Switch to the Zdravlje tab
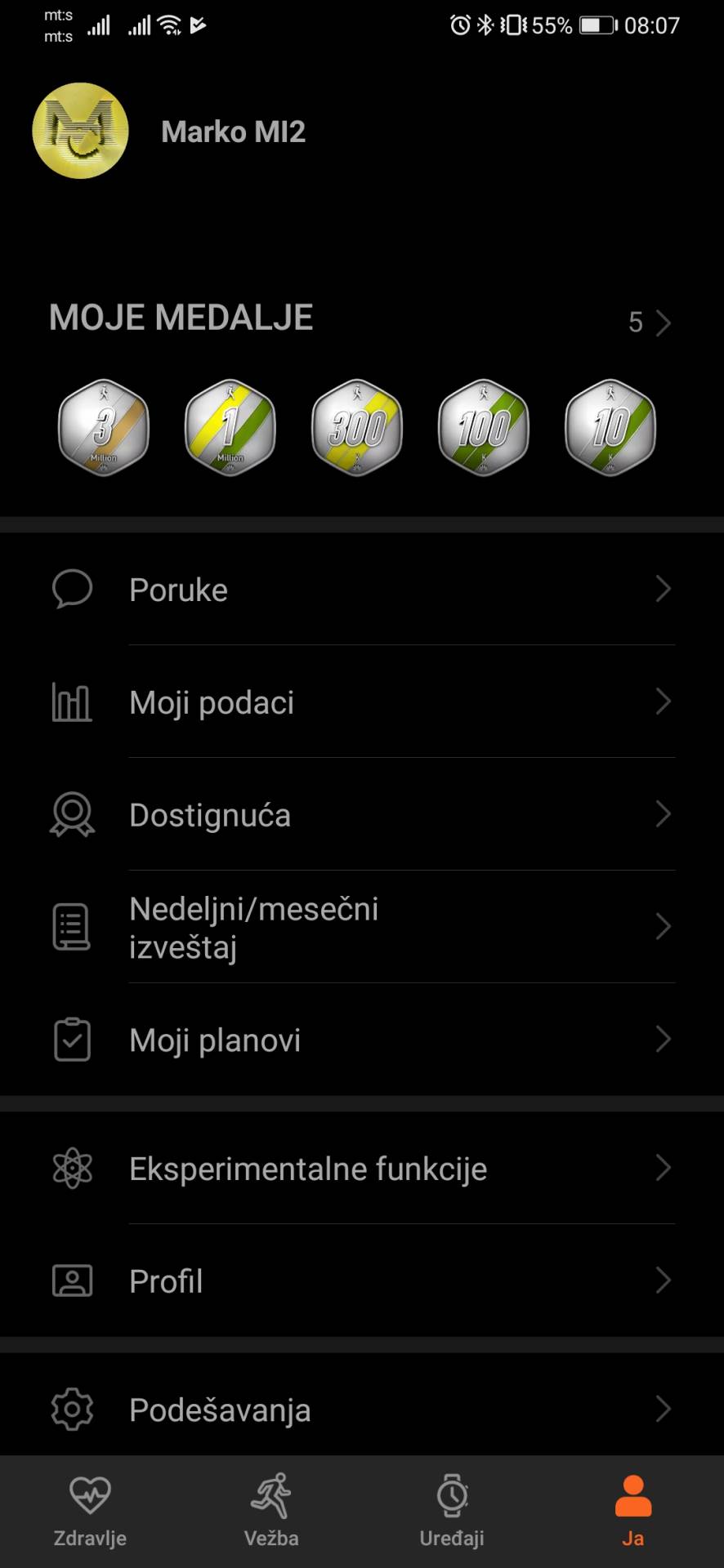724x1568 pixels. [x=89, y=1511]
